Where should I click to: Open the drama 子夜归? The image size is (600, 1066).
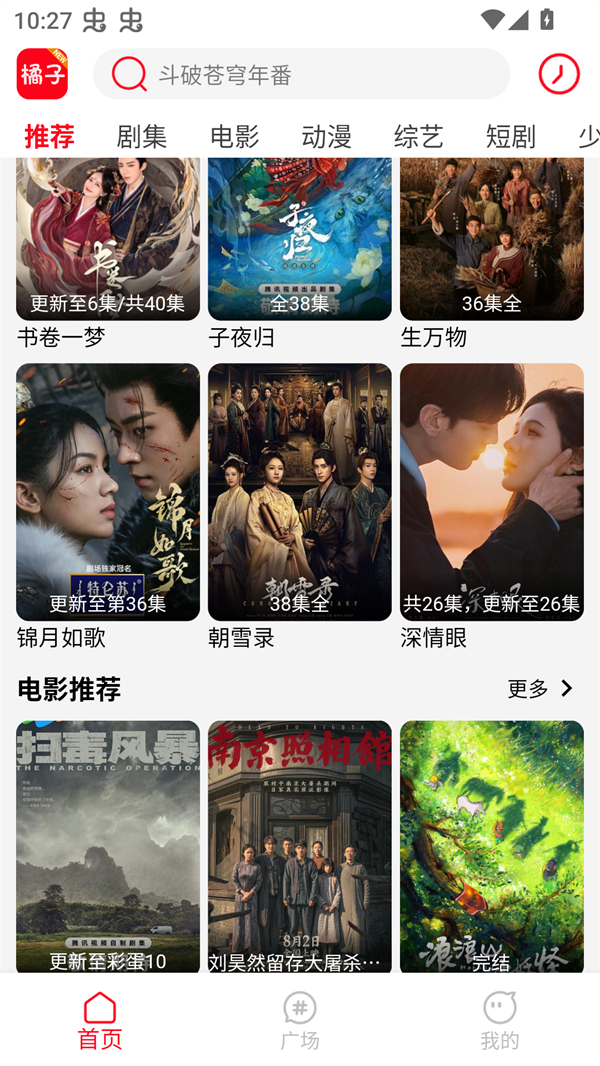(300, 240)
